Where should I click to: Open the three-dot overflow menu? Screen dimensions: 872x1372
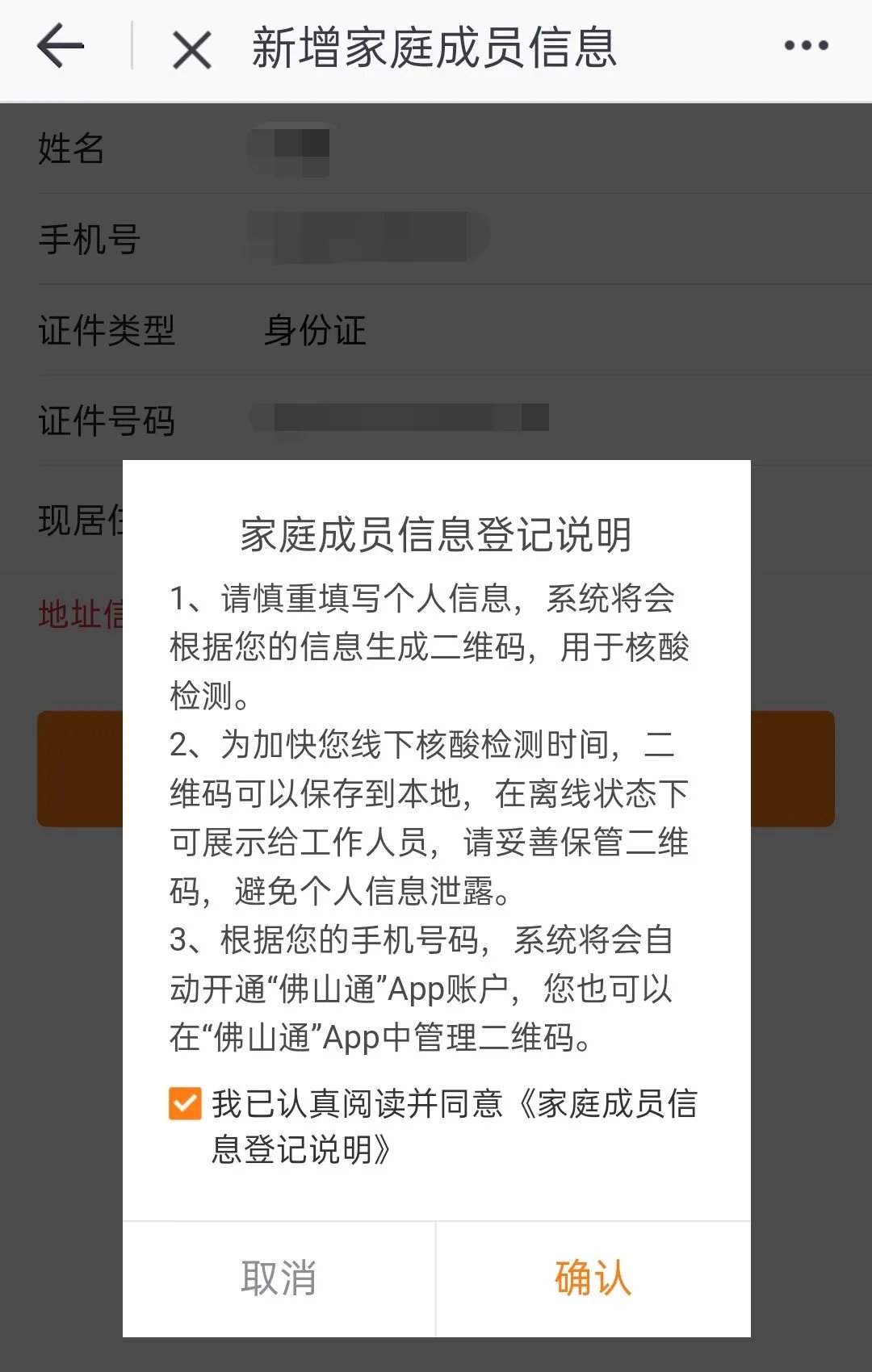(x=806, y=46)
